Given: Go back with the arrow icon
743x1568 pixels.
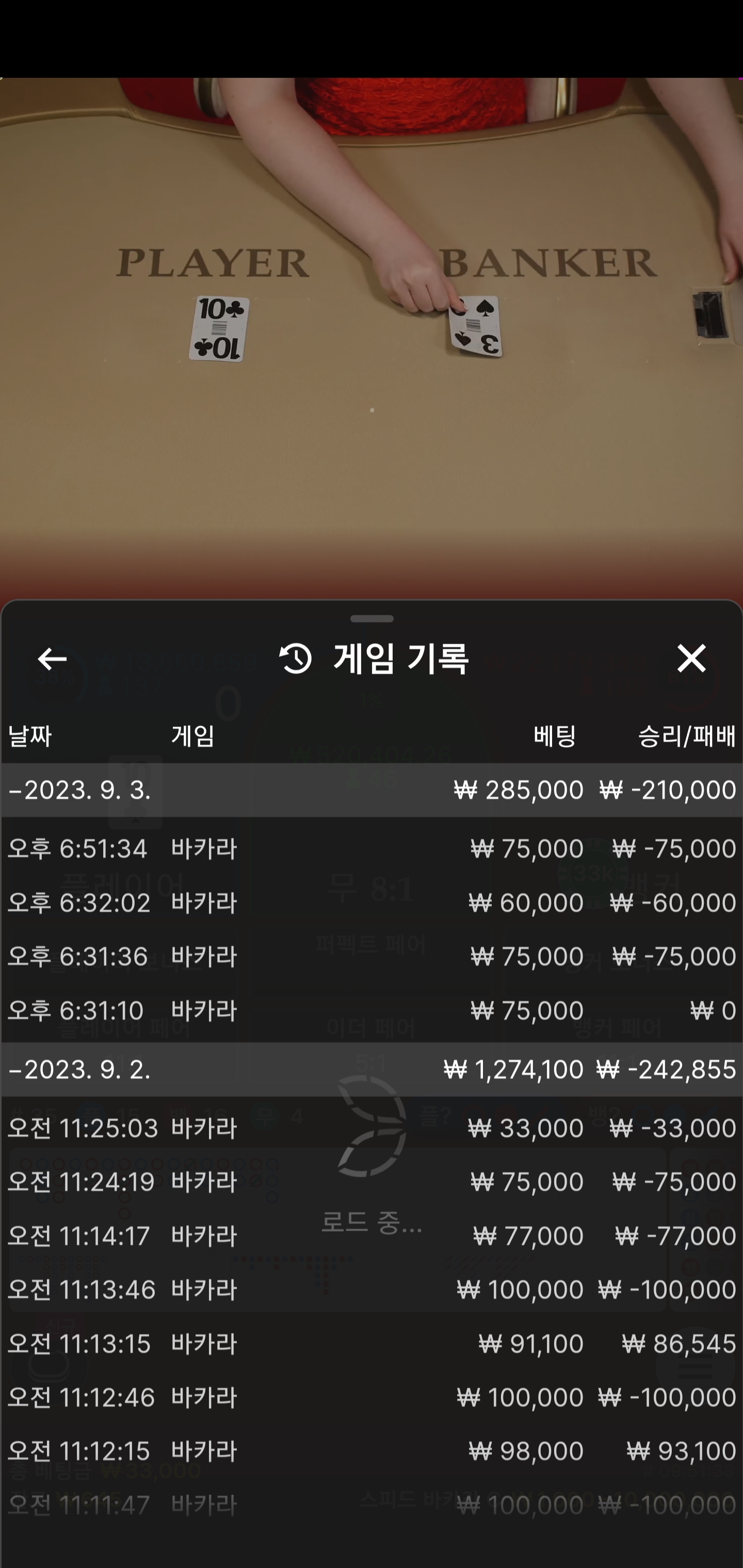Looking at the screenshot, I should (52, 659).
